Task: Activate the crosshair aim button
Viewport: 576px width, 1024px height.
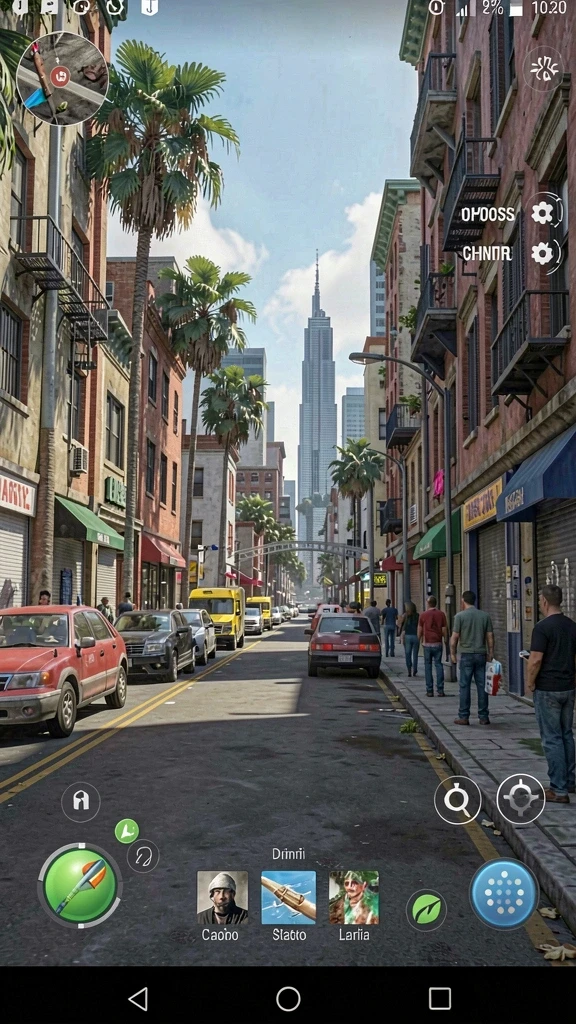Action: coord(520,799)
